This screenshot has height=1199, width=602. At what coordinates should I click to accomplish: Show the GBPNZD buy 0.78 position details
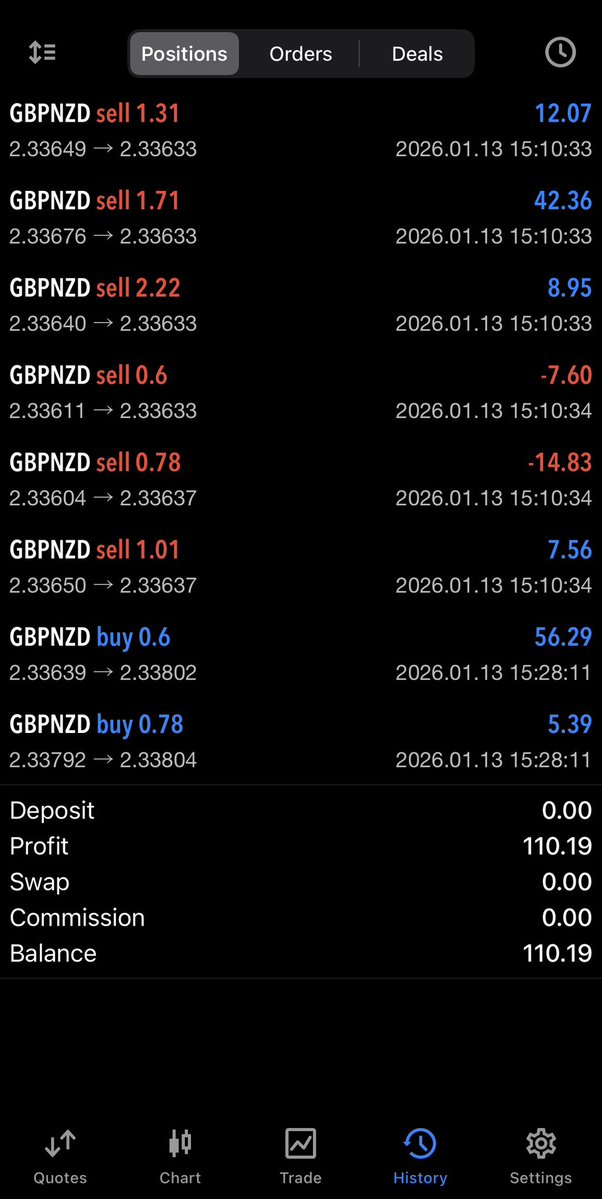point(300,741)
